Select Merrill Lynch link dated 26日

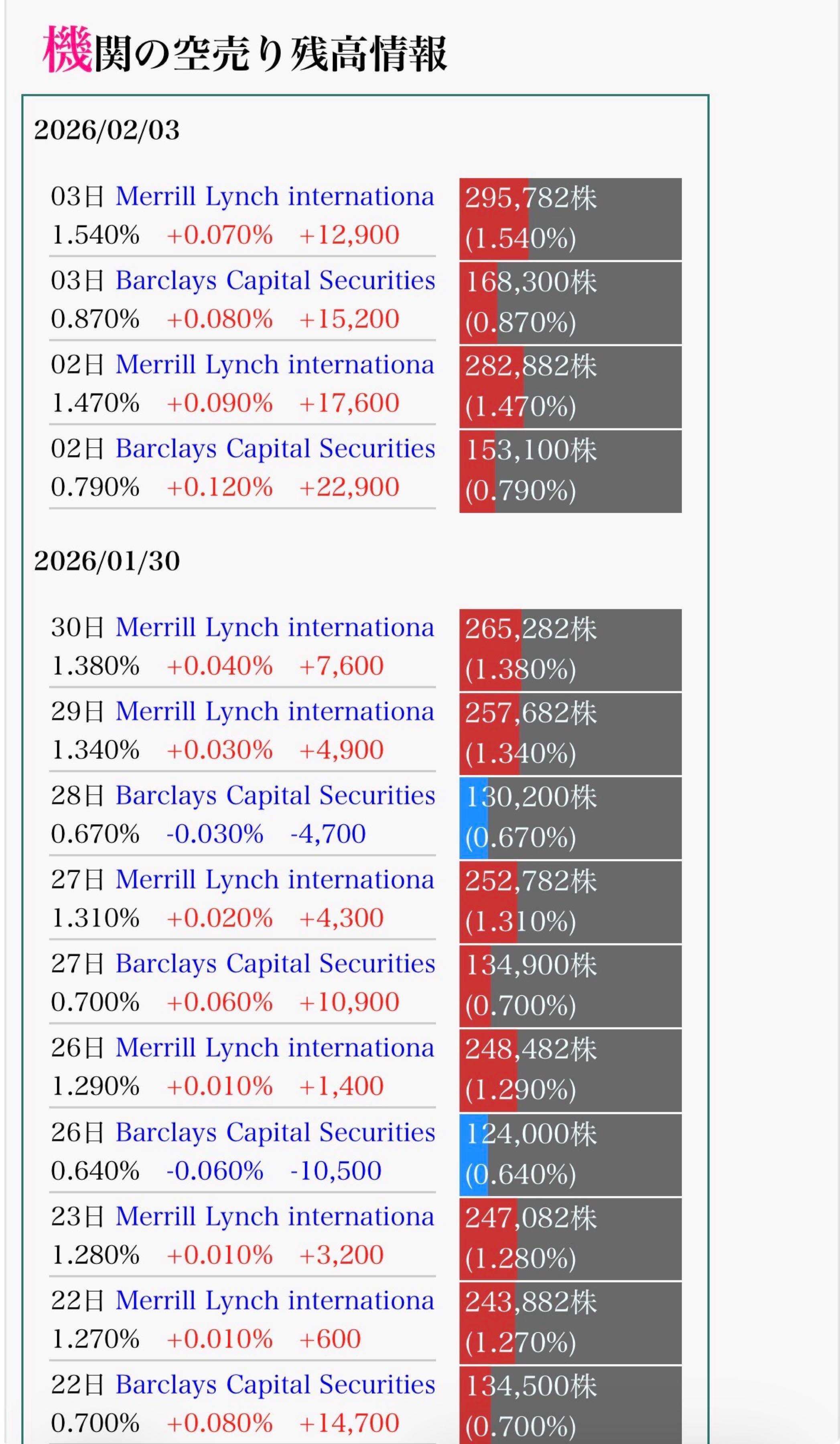(x=274, y=1048)
